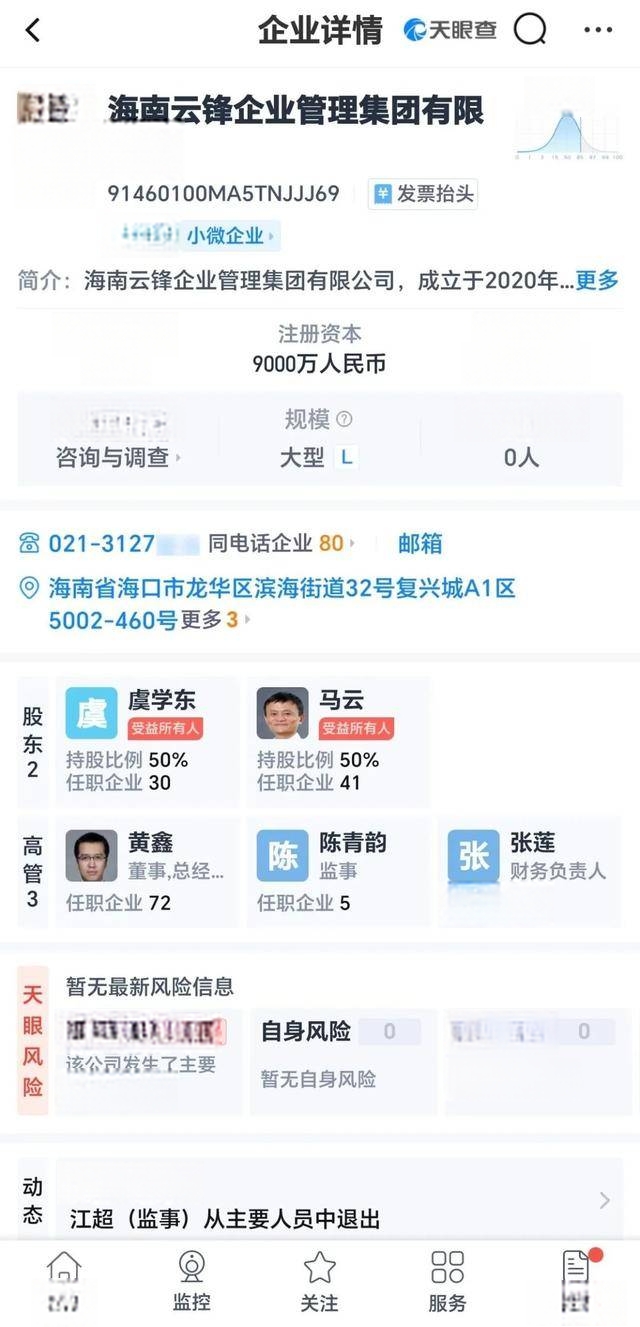Go back using the top arrow
This screenshot has width=640, height=1327.
coord(33,30)
